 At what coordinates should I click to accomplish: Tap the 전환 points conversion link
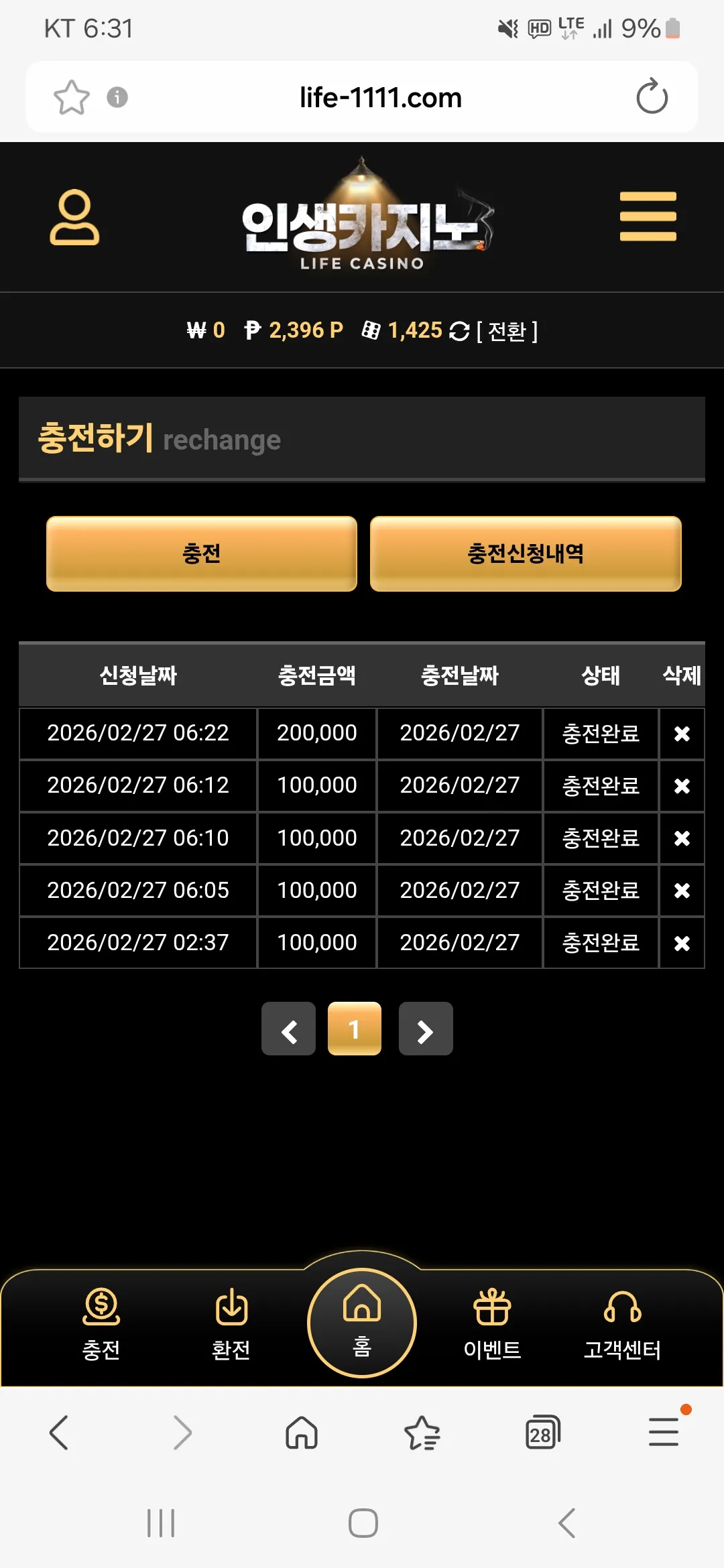(x=507, y=331)
